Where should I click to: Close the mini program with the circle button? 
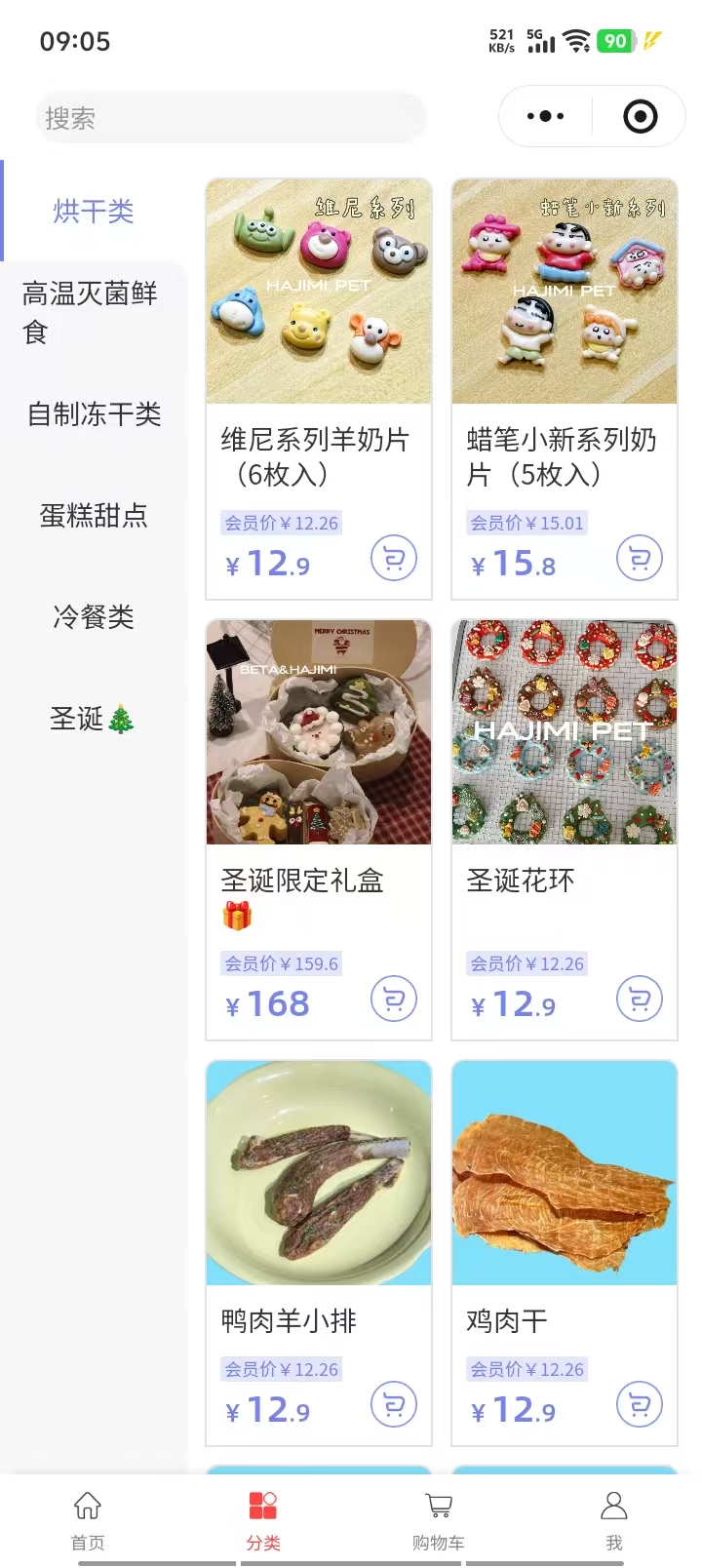click(640, 116)
